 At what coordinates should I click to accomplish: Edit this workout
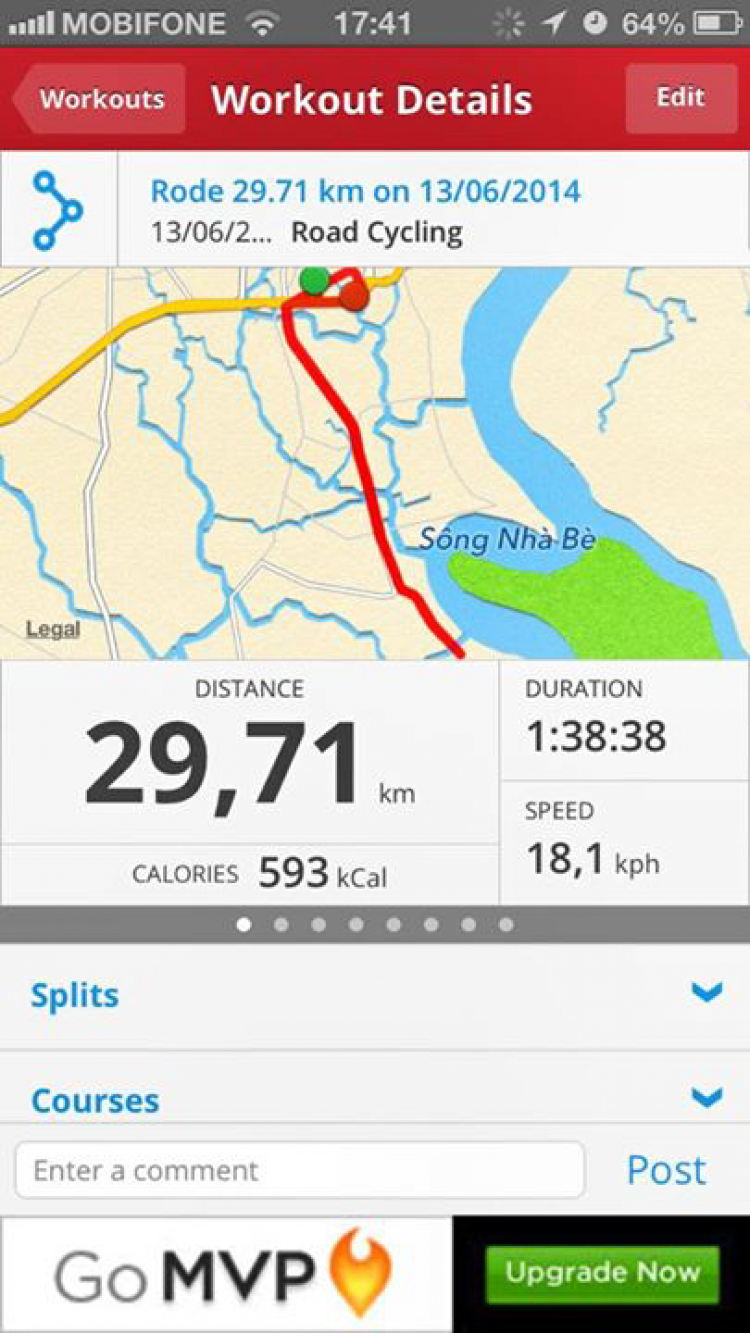coord(680,98)
